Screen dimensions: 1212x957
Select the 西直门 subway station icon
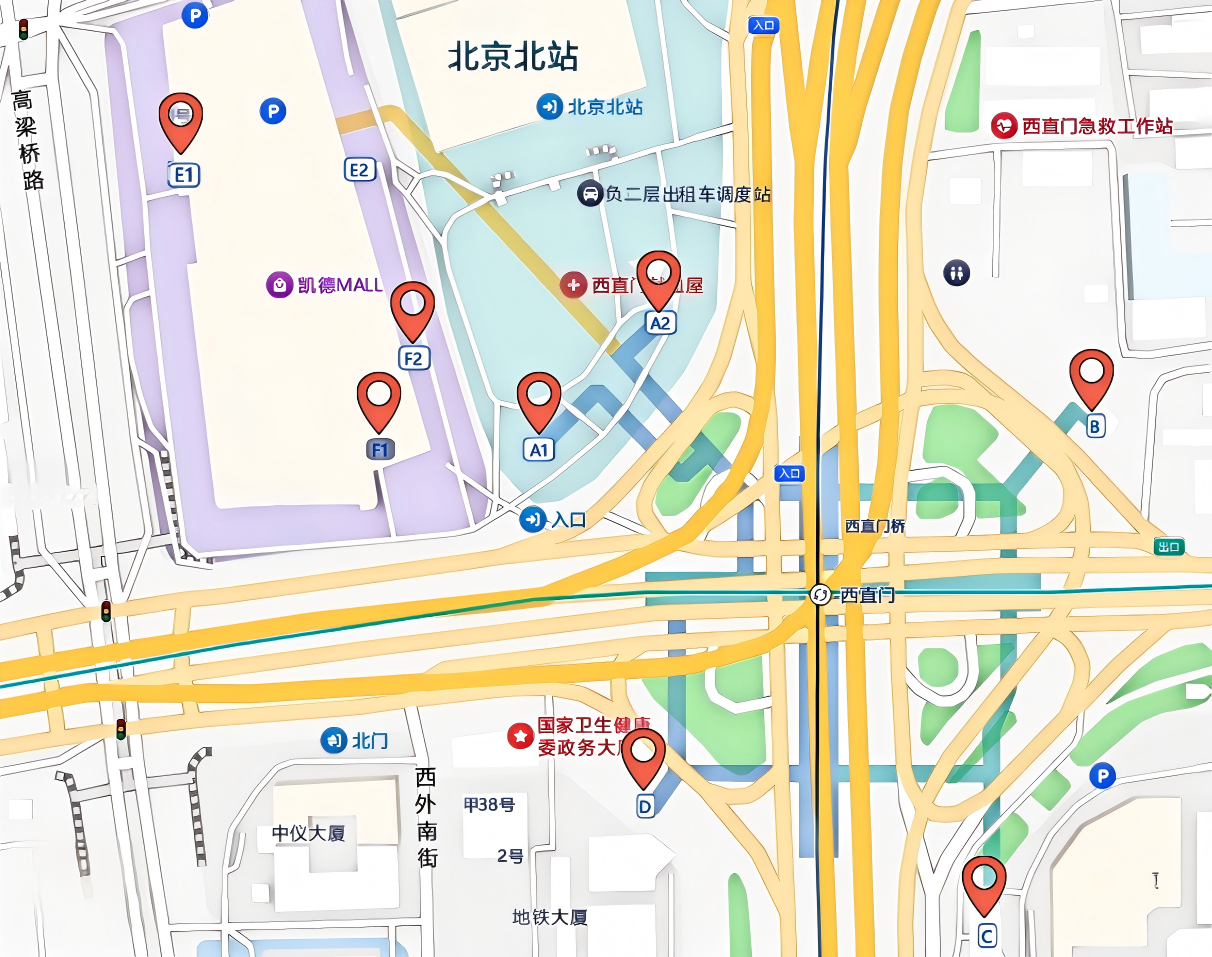pos(820,595)
